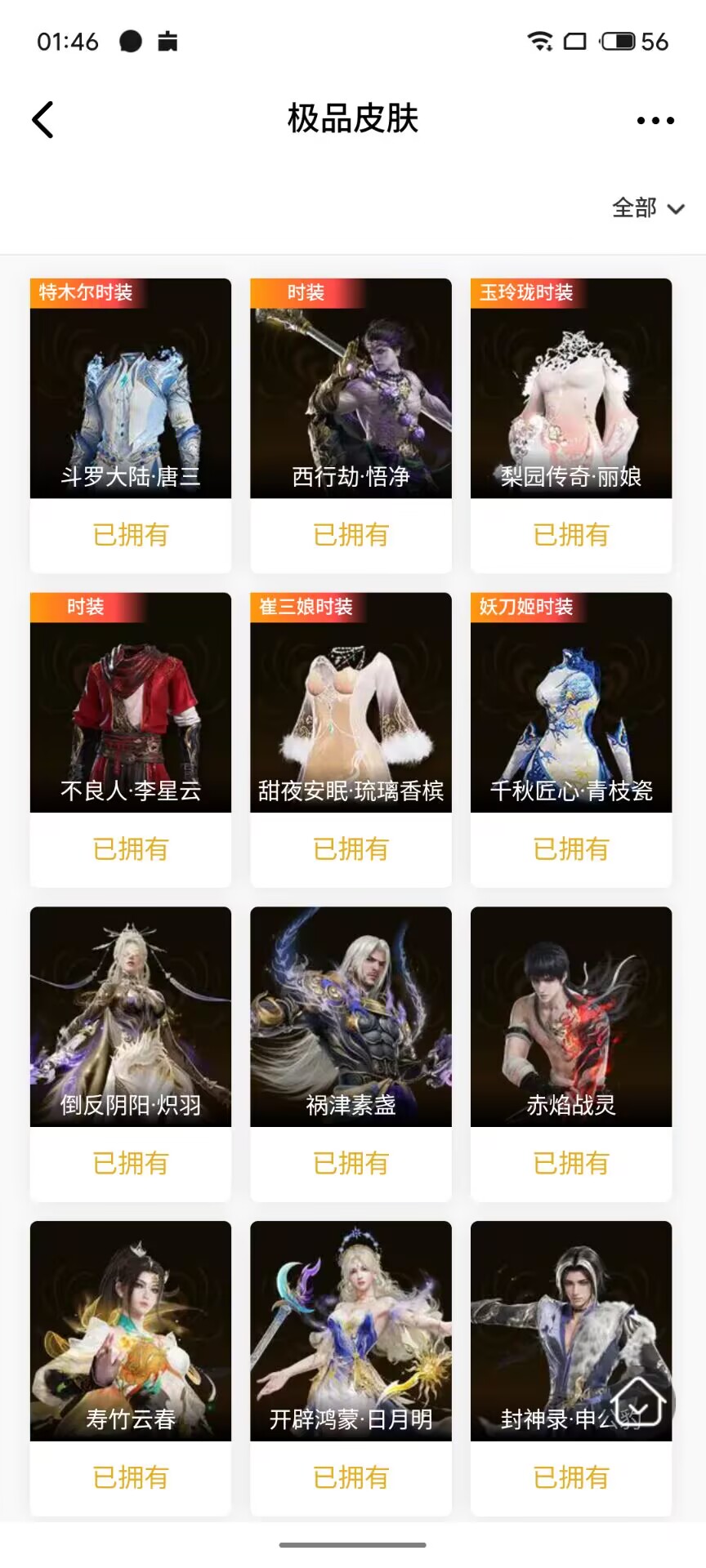Image resolution: width=706 pixels, height=1568 pixels.
Task: Tap the floating home button
Action: tap(638, 1401)
